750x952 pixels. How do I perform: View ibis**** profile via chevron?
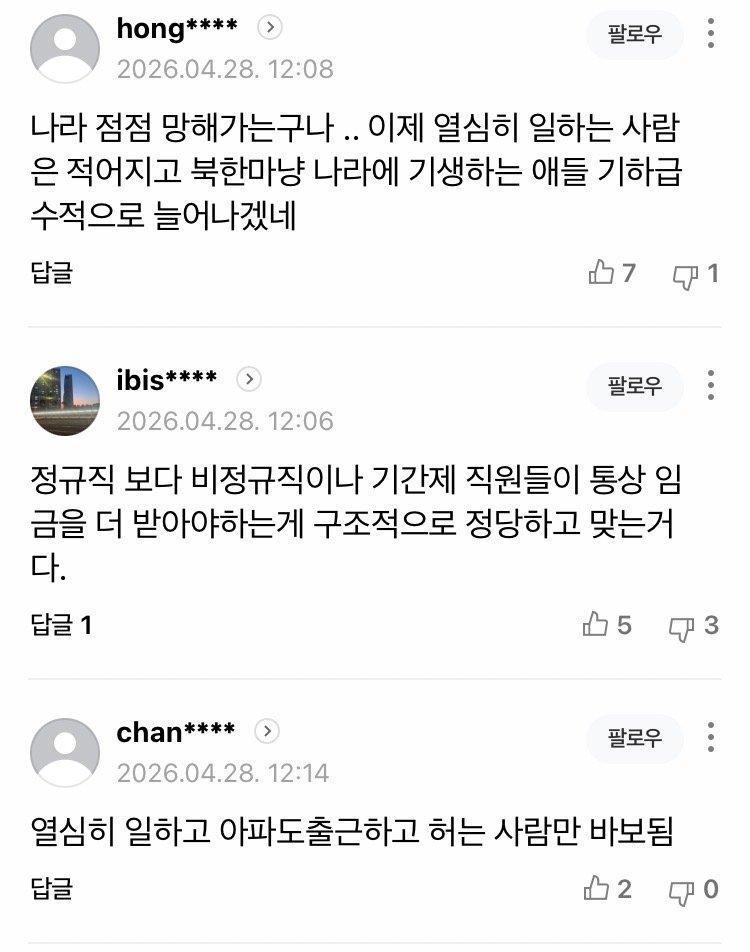(x=248, y=379)
